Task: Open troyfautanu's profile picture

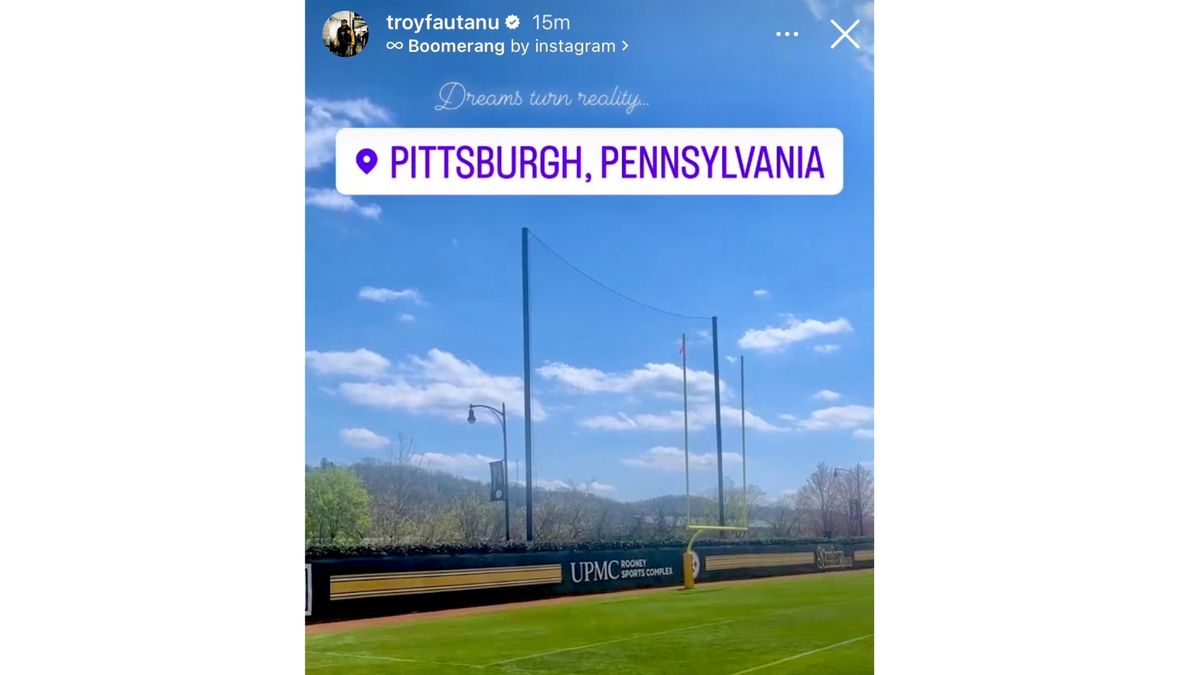Action: point(345,34)
